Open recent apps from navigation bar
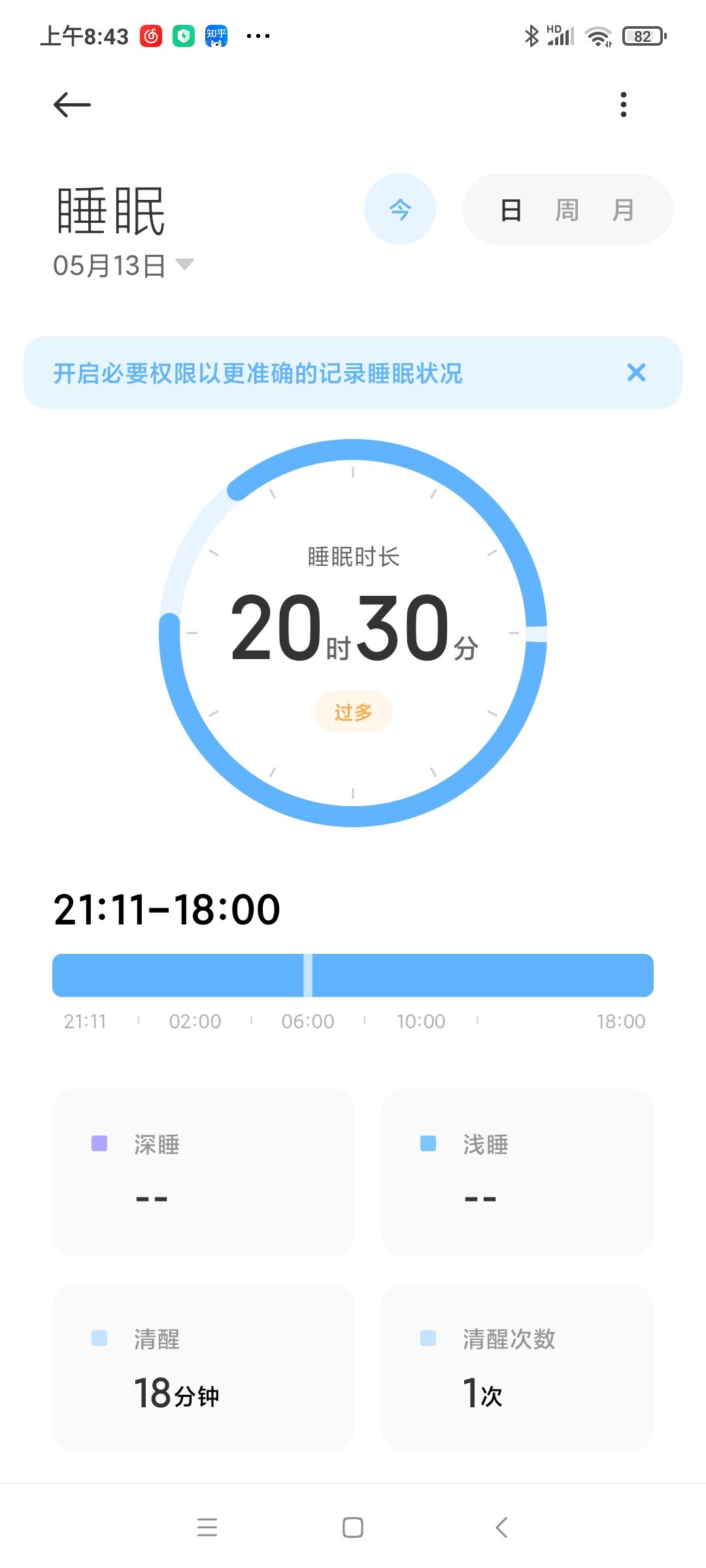The image size is (706, 1568). click(207, 1527)
